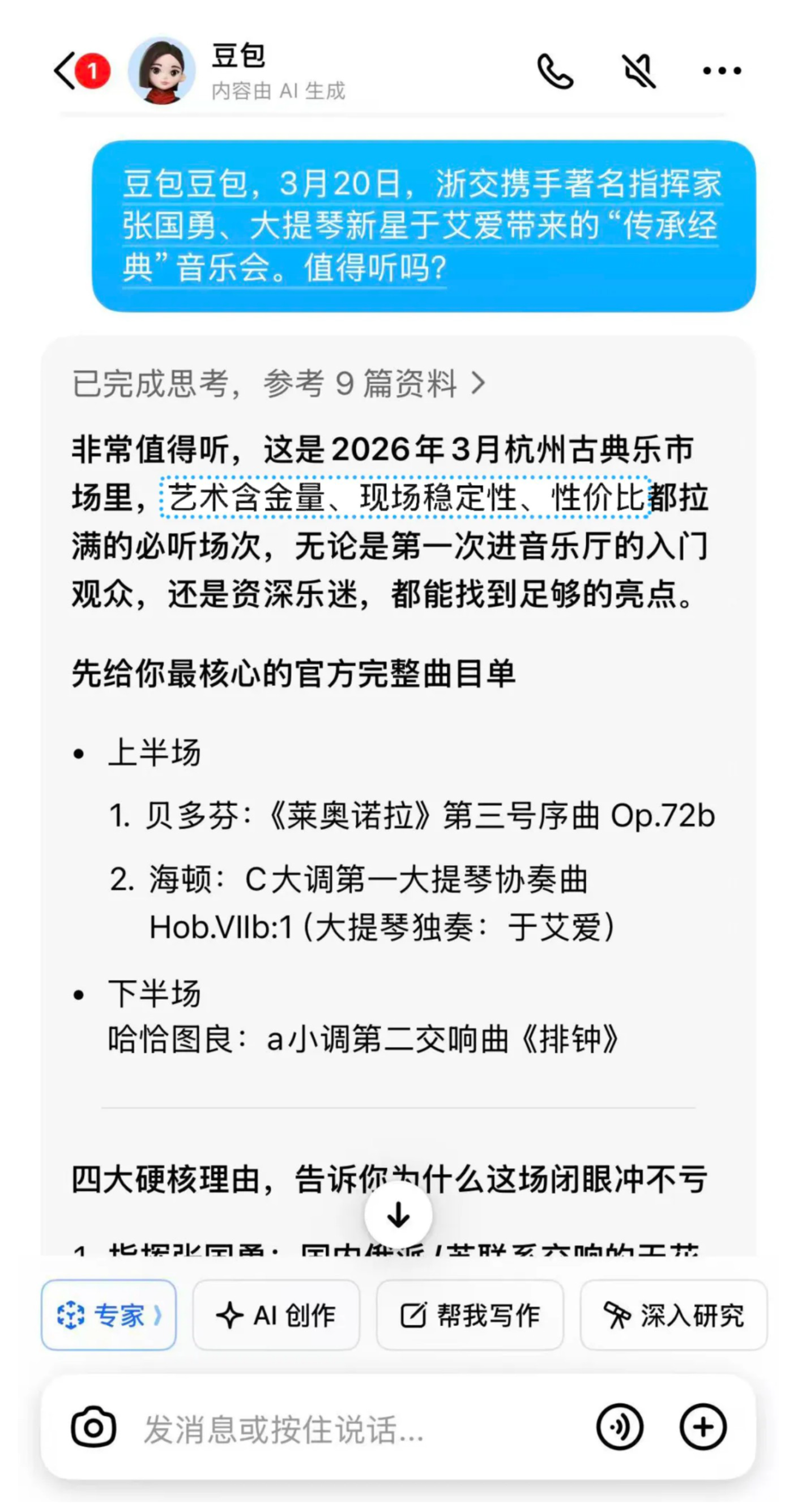Choose 帮我写作 writing helper
The height and width of the screenshot is (1512, 789).
click(470, 1315)
